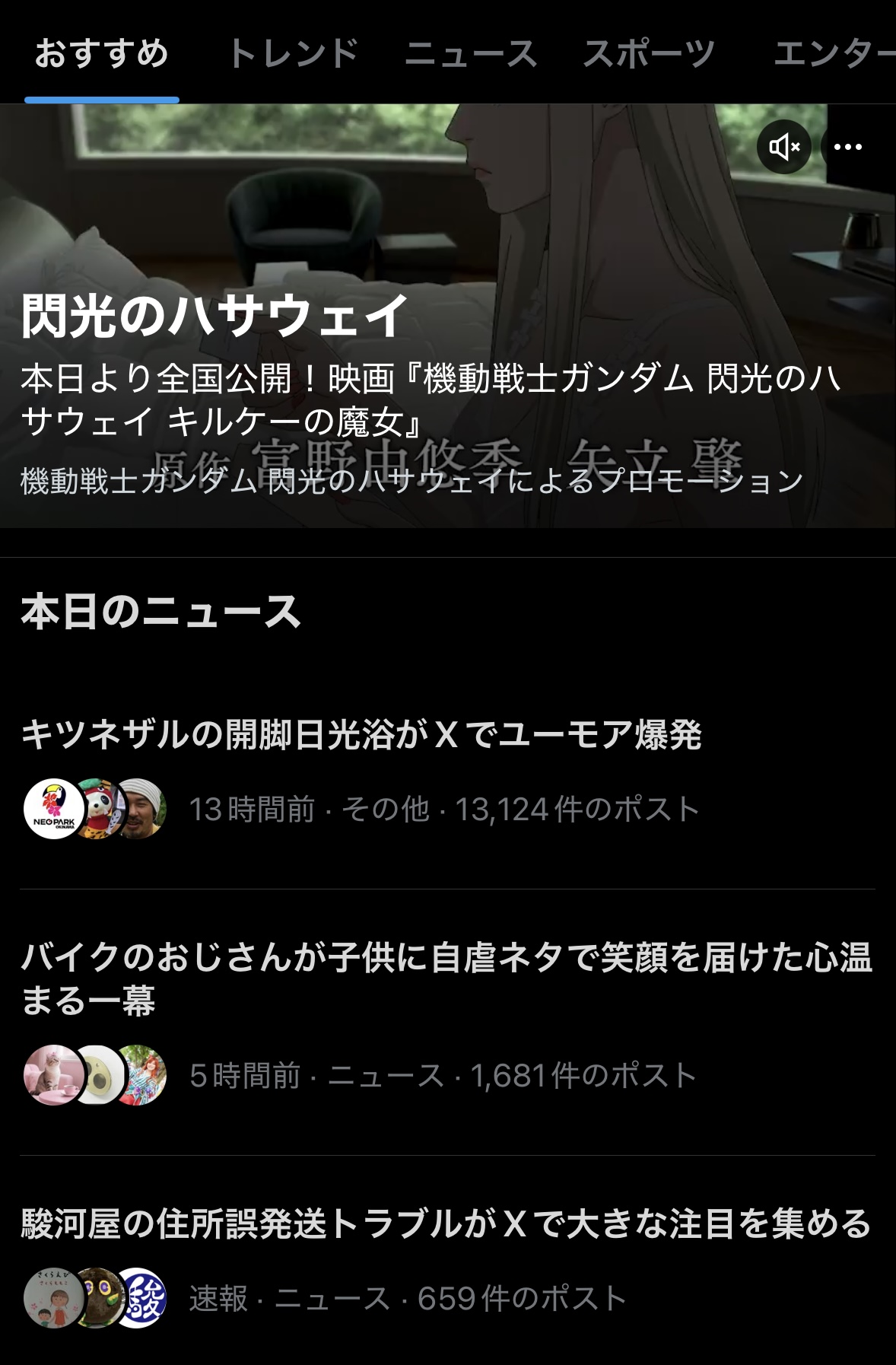Screen dimensions: 896x1365
Task: Open the スポーツ tab
Action: 649,53
